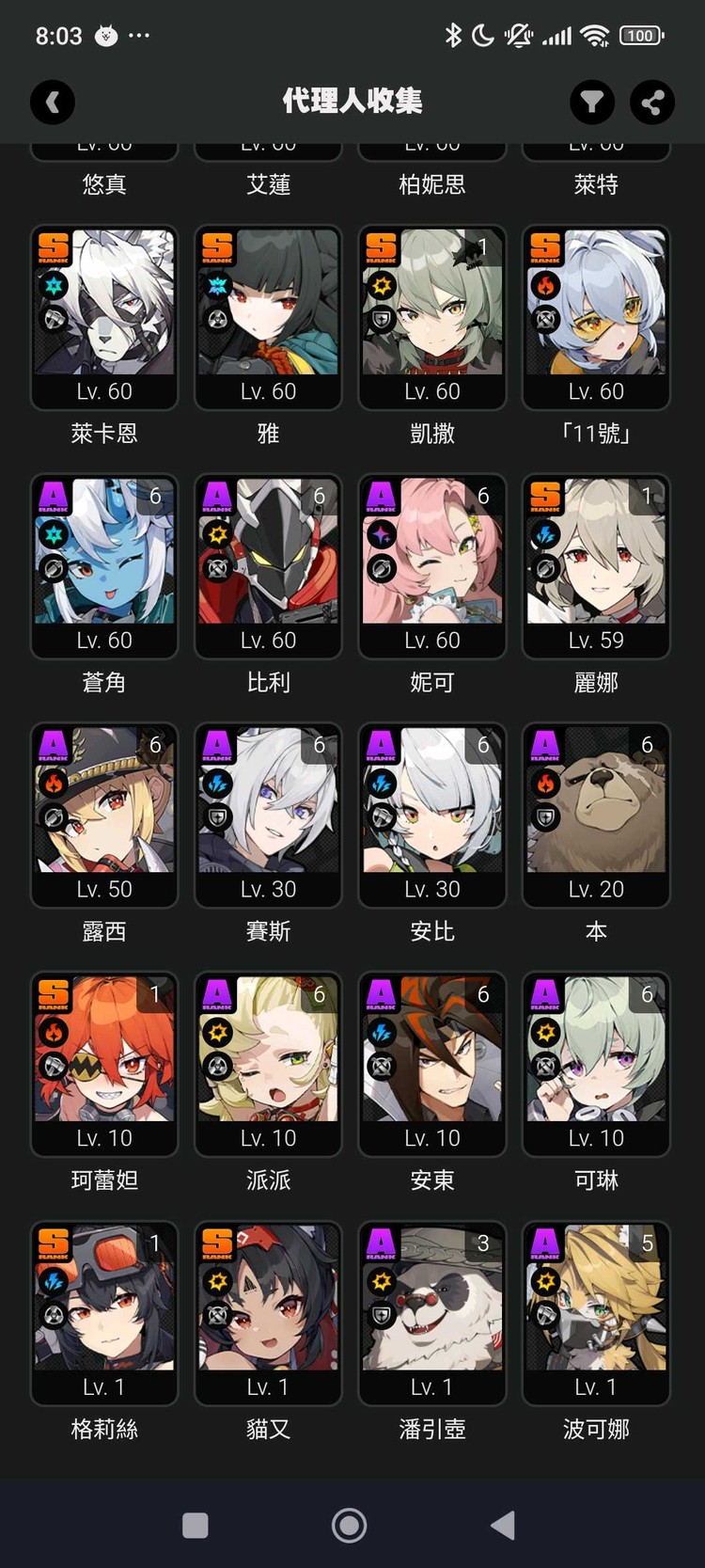Image resolution: width=705 pixels, height=1568 pixels.
Task: Select the 珂蕾妲 agent card
Action: click(x=104, y=1064)
